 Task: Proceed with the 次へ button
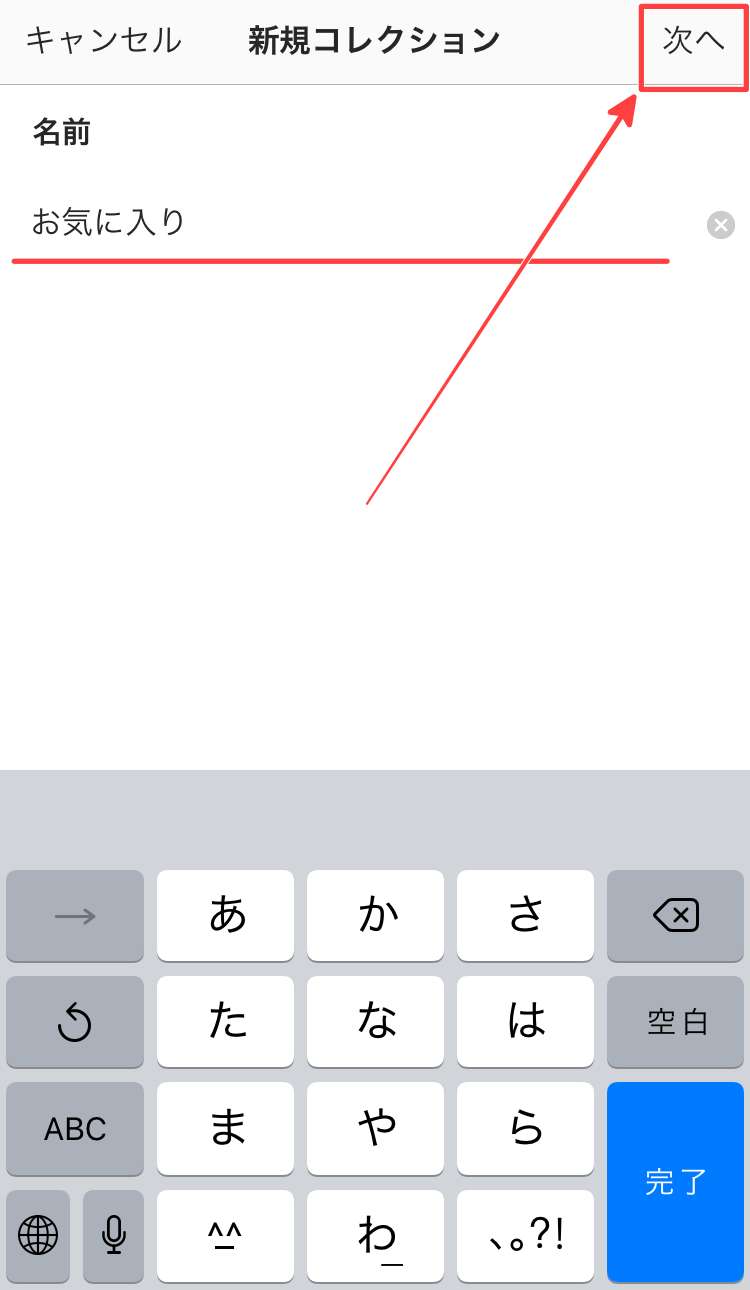coord(693,41)
